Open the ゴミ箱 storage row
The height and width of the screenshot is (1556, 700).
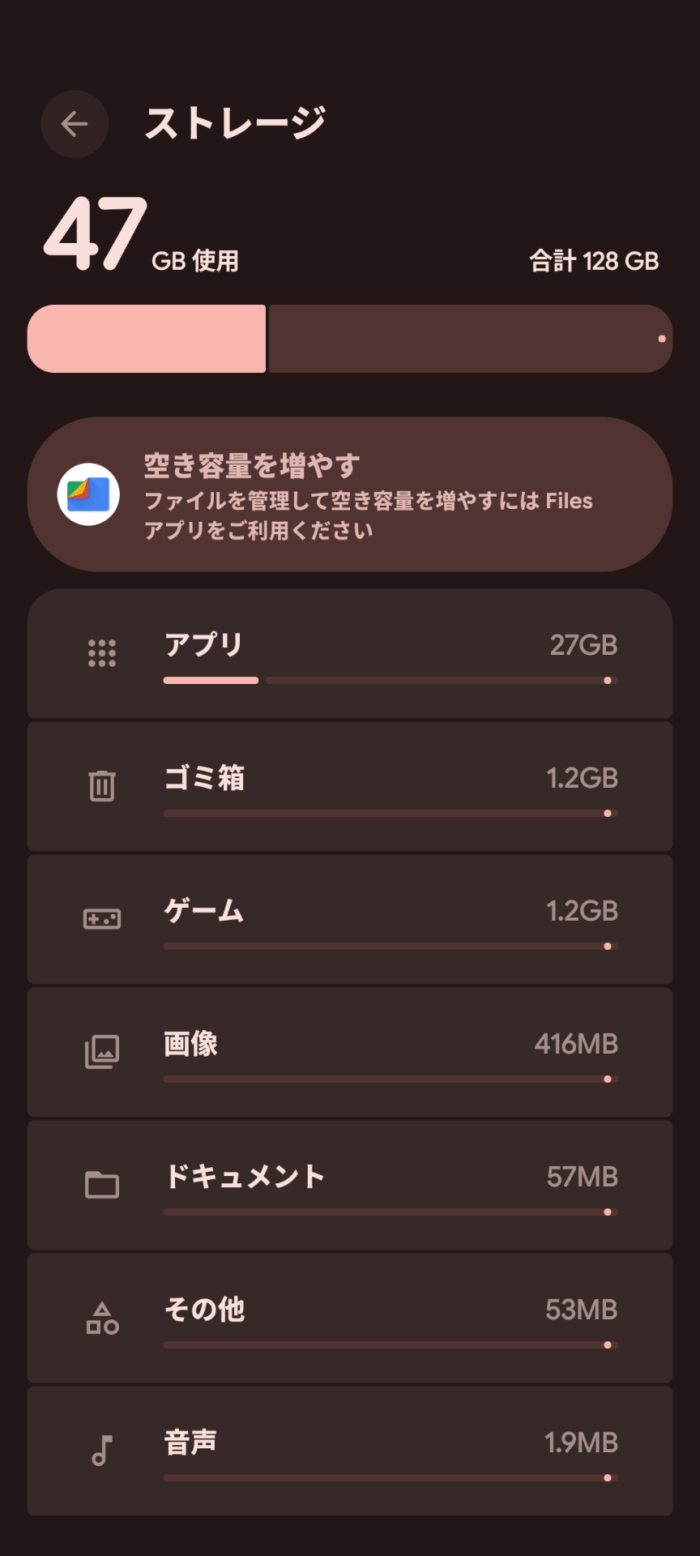349,787
